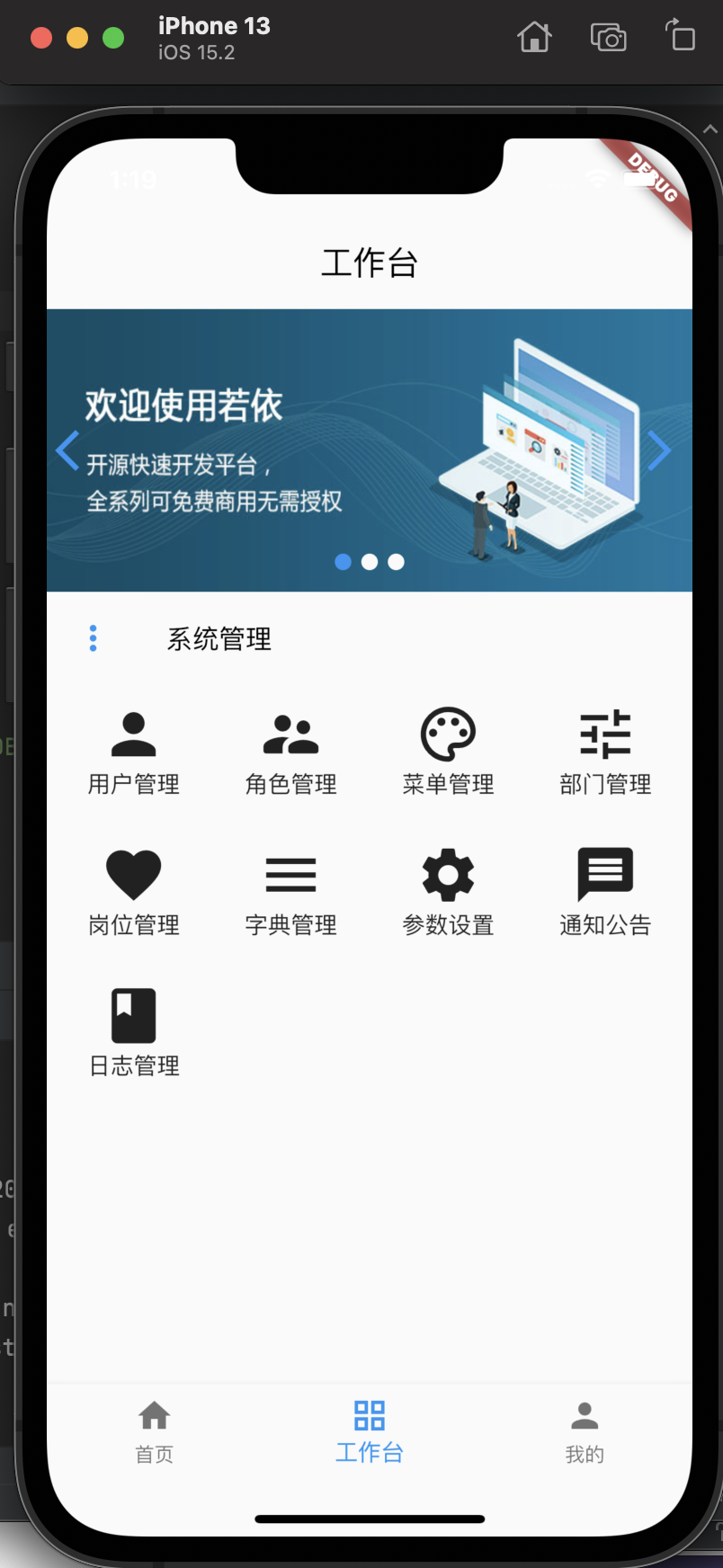Open 菜单管理 menu management
Screen dimensions: 723x1568
[x=448, y=753]
